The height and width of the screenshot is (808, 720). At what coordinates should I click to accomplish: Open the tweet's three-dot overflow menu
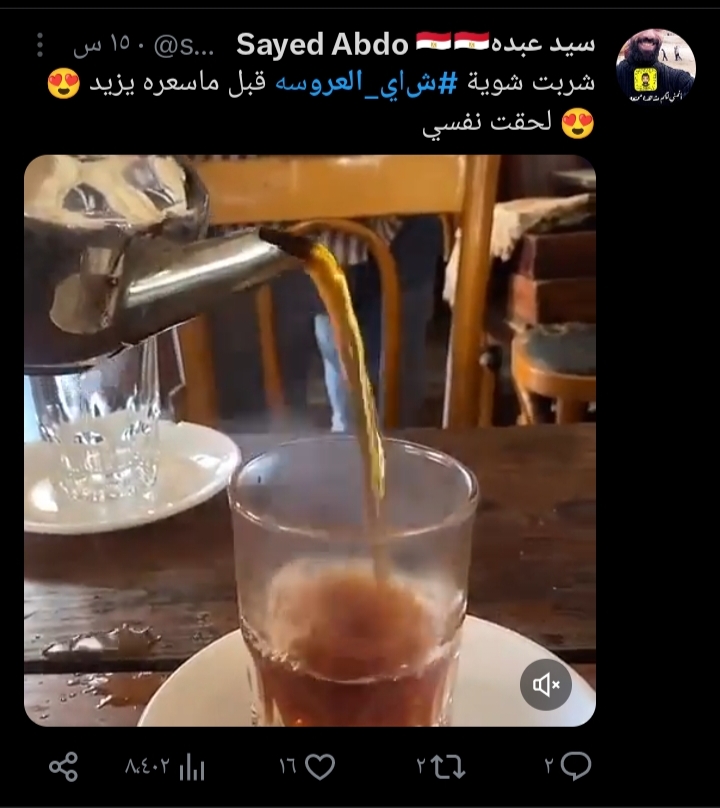click(x=40, y=45)
